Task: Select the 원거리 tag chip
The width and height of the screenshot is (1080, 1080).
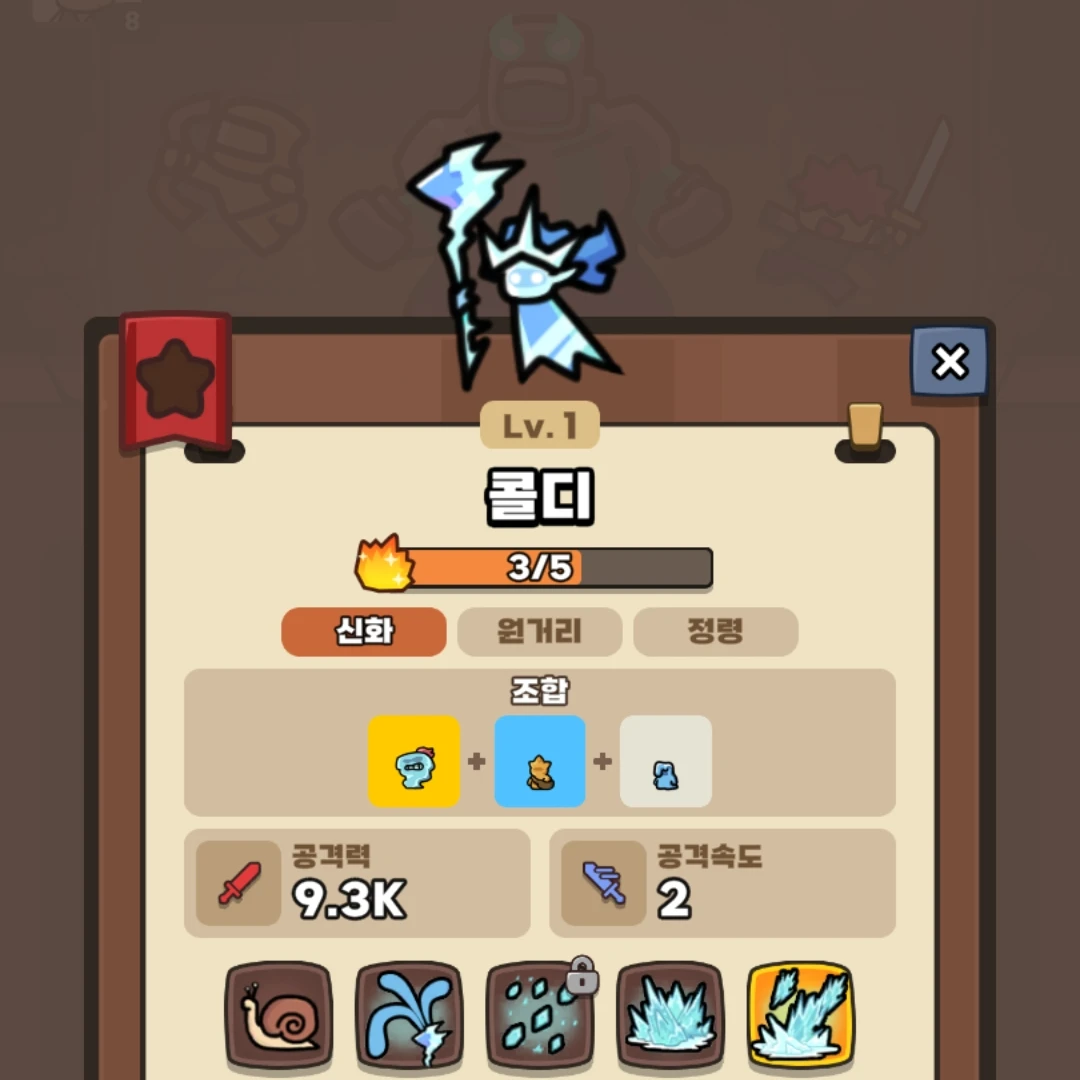Action: pyautogui.click(x=540, y=632)
